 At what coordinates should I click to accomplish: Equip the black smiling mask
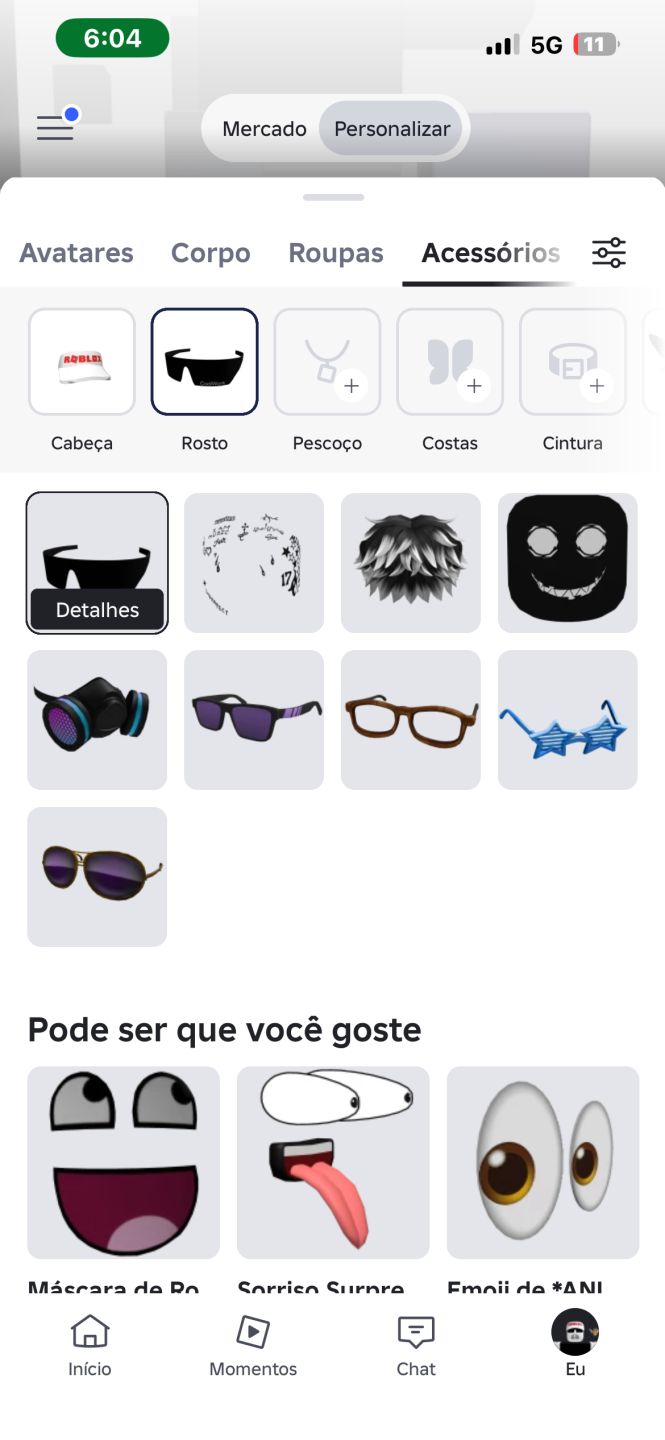coord(568,563)
